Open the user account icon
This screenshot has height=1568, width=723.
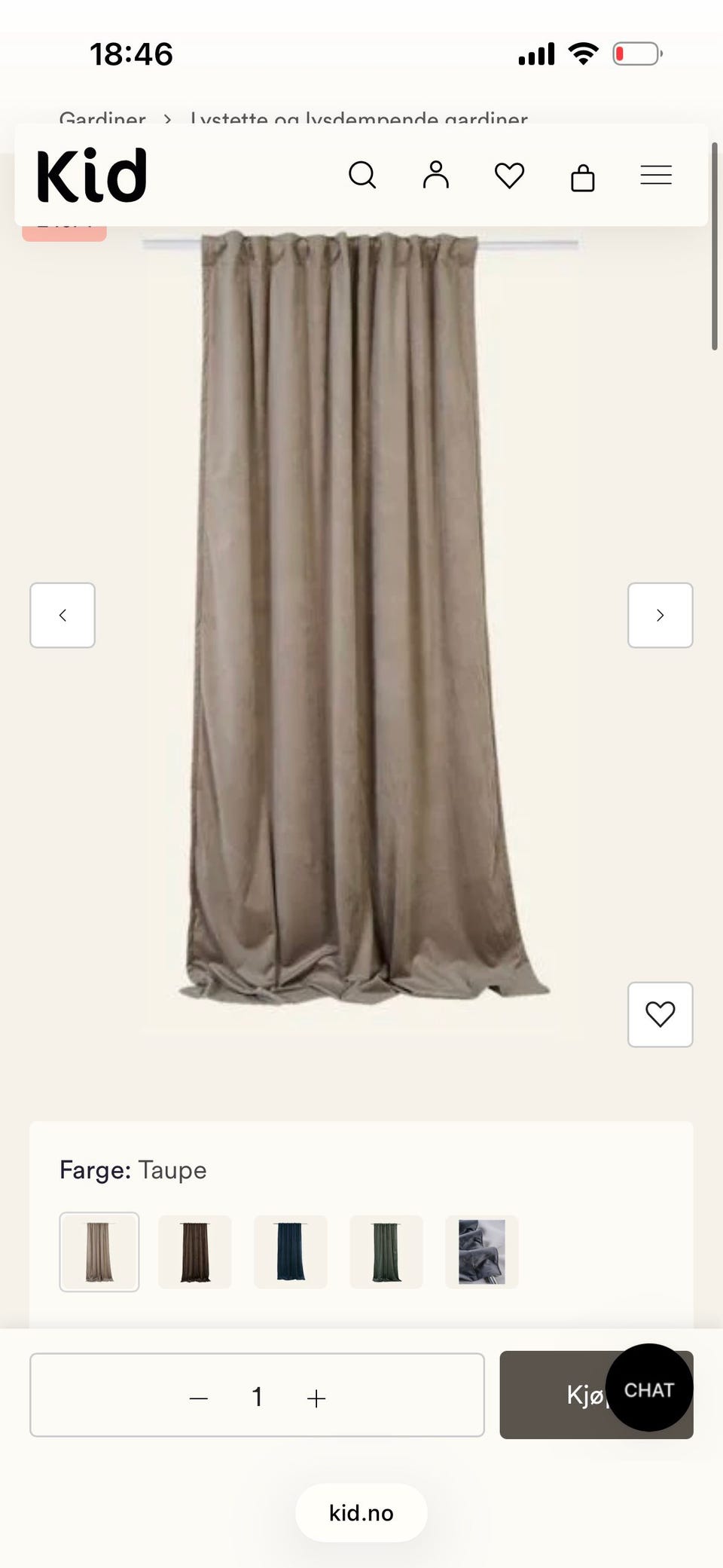point(435,175)
